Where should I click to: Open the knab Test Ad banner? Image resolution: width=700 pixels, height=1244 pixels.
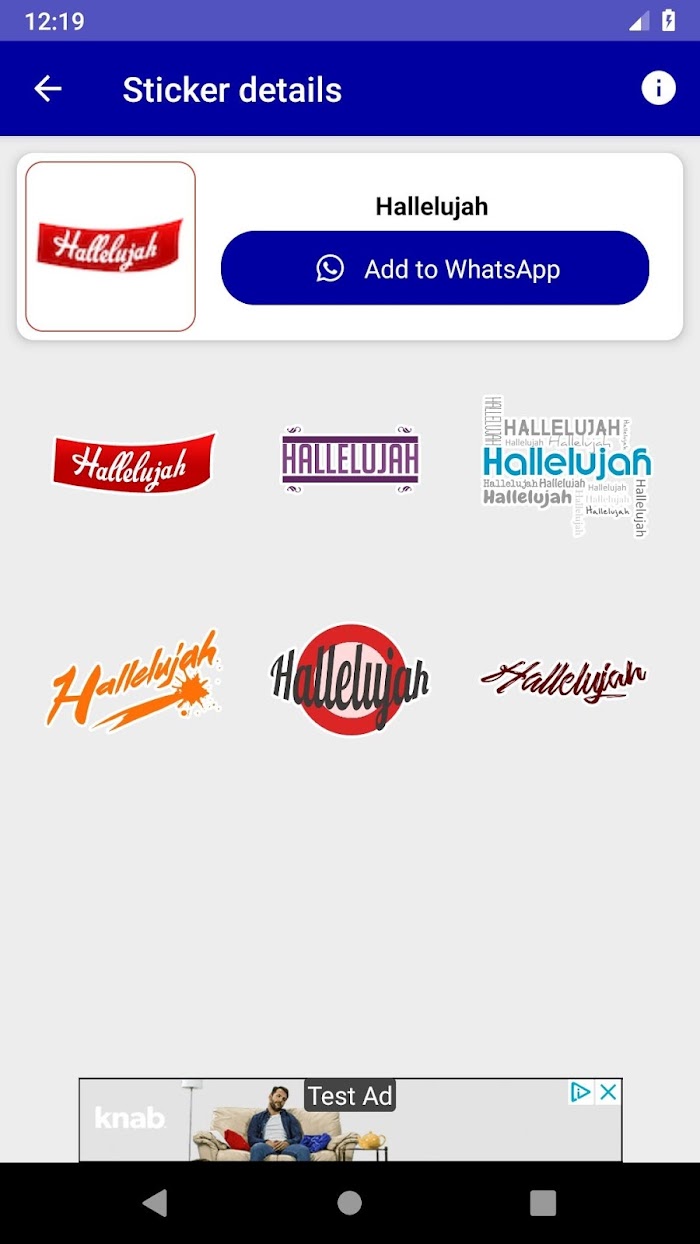pos(350,1119)
